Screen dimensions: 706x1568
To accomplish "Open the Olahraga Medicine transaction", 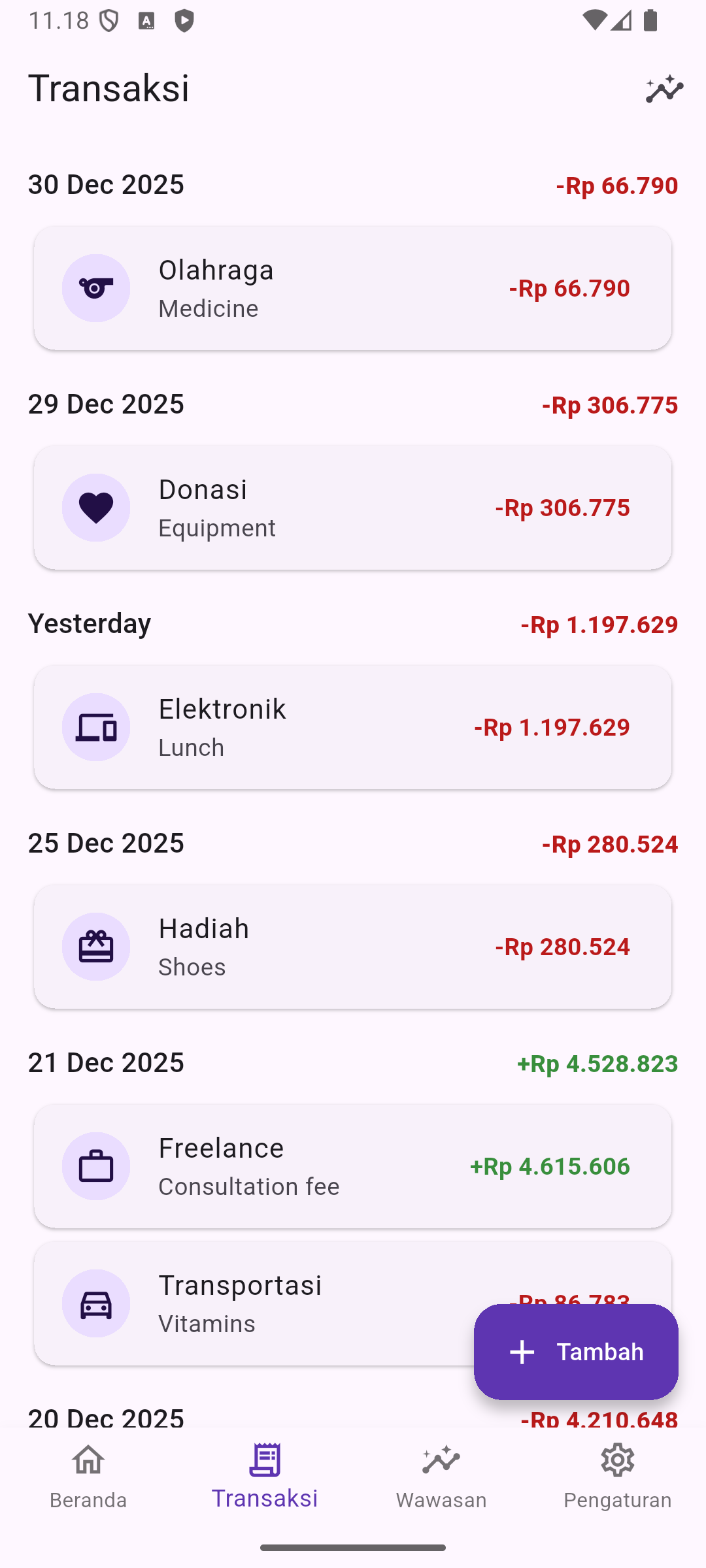I will pos(353,287).
